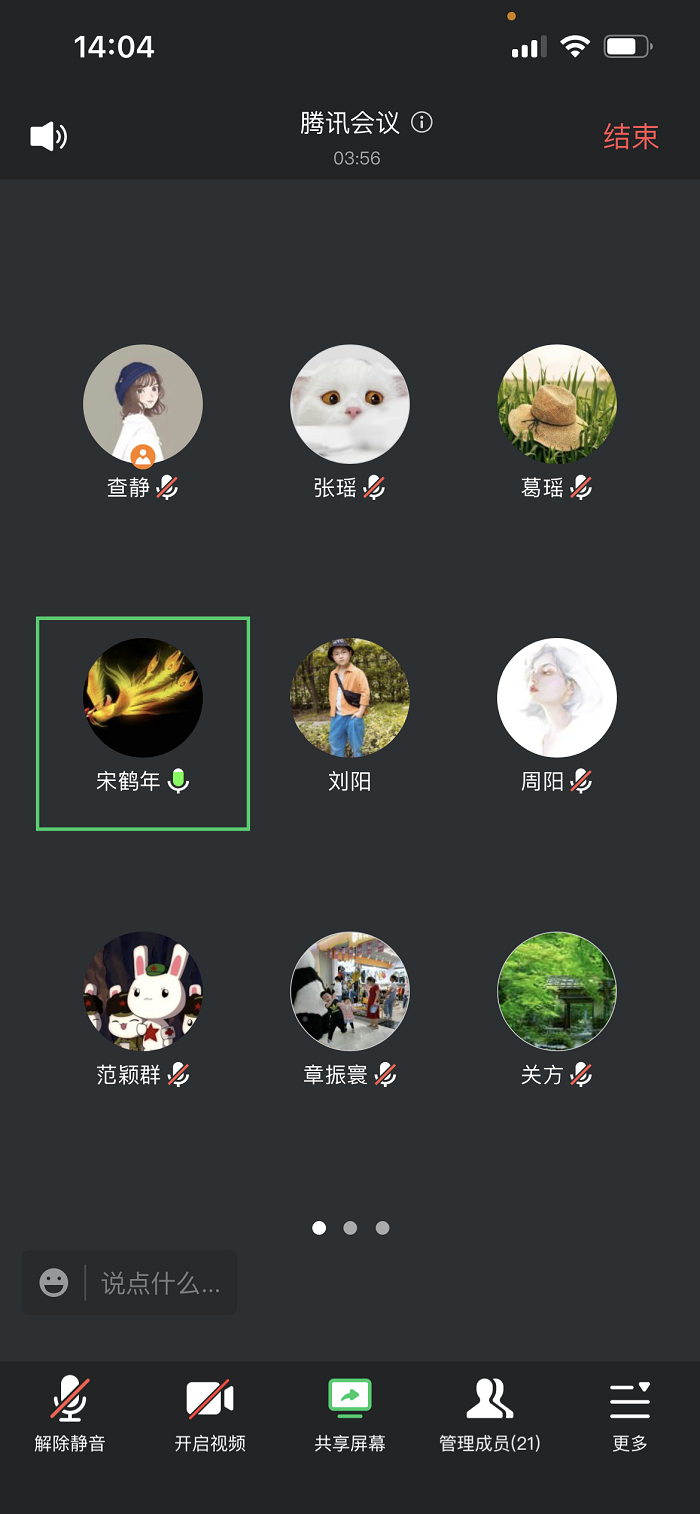Select participant 范颖群's tile
Screen dimensions: 700x1514
click(143, 992)
